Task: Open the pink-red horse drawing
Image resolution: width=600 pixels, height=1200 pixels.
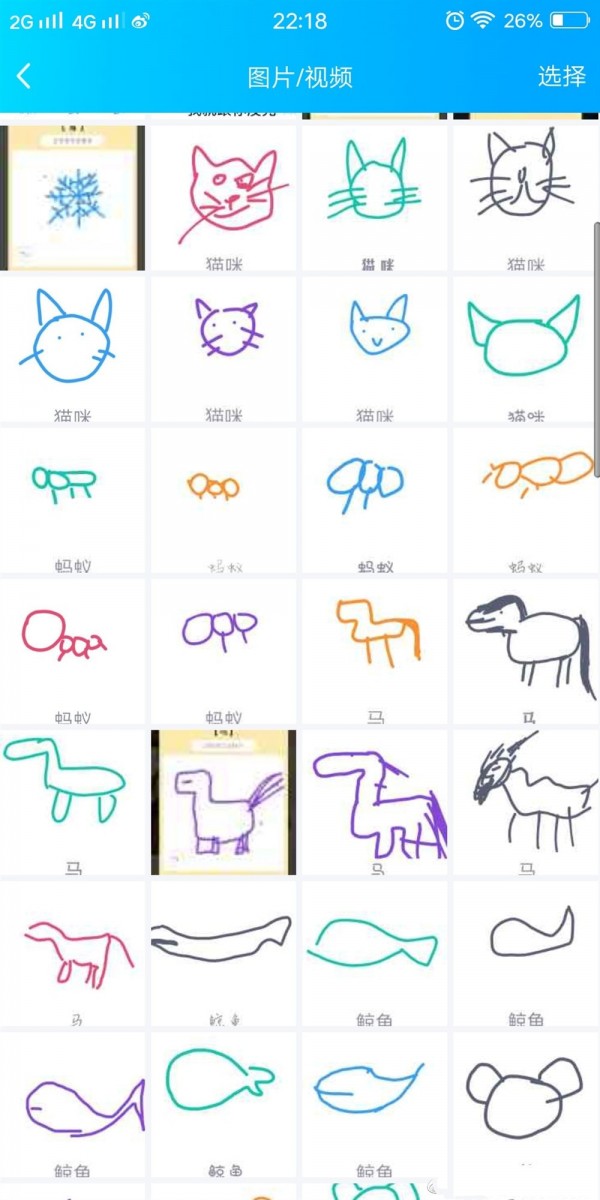Action: pyautogui.click(x=73, y=953)
